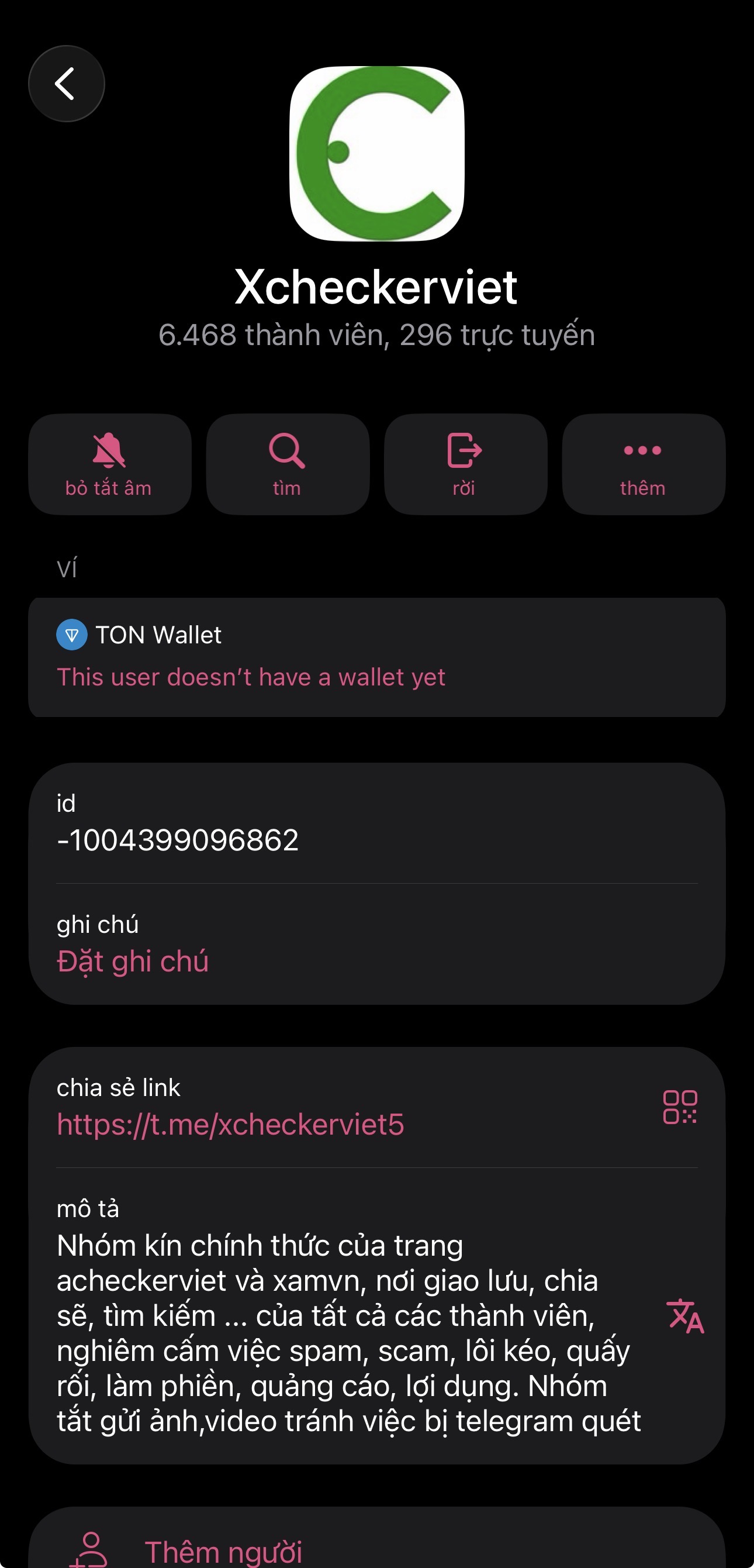The width and height of the screenshot is (754, 1568).
Task: Go back using the arrow button
Action: tap(66, 84)
